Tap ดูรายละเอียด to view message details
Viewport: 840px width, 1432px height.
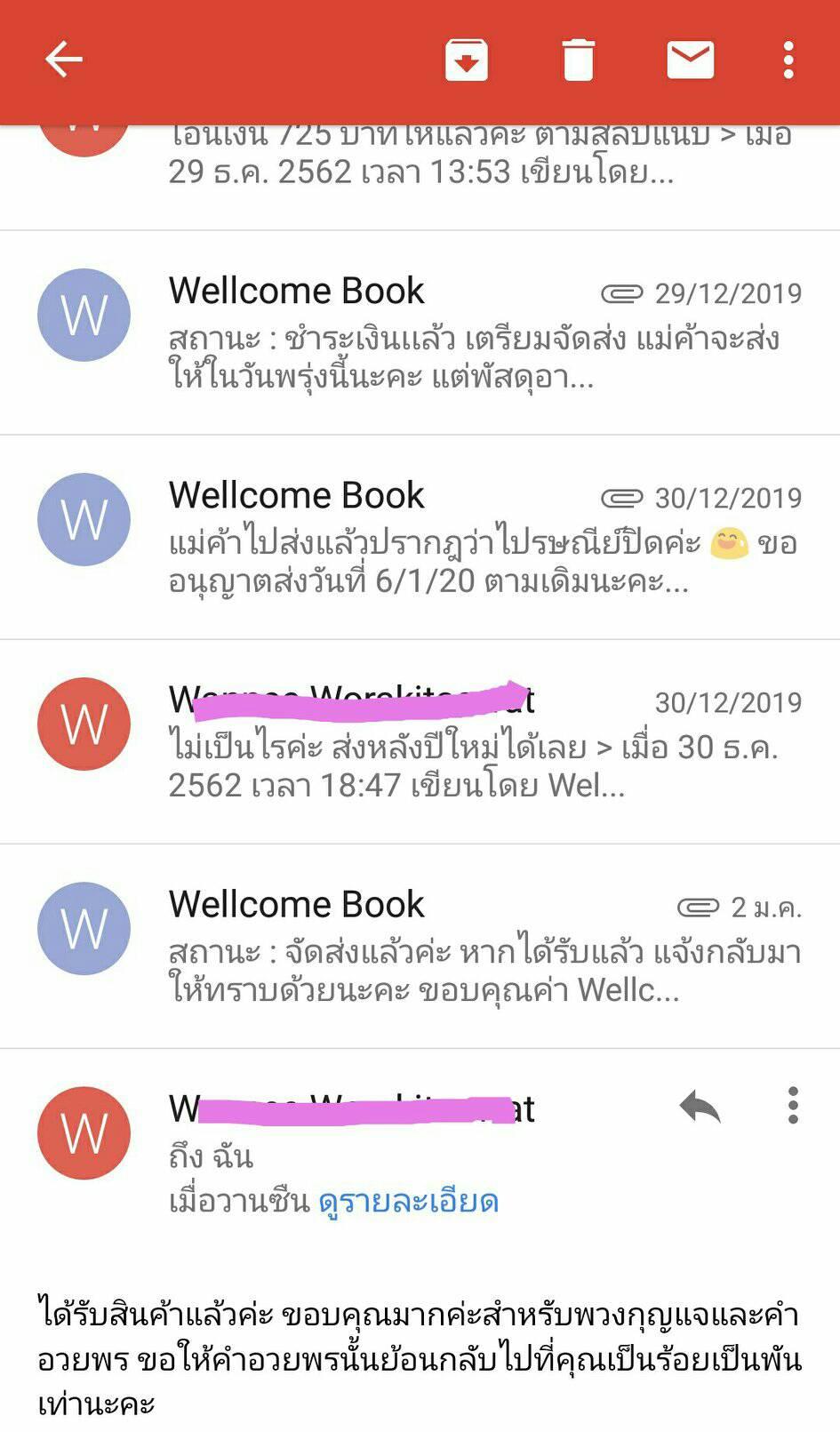tap(408, 1202)
